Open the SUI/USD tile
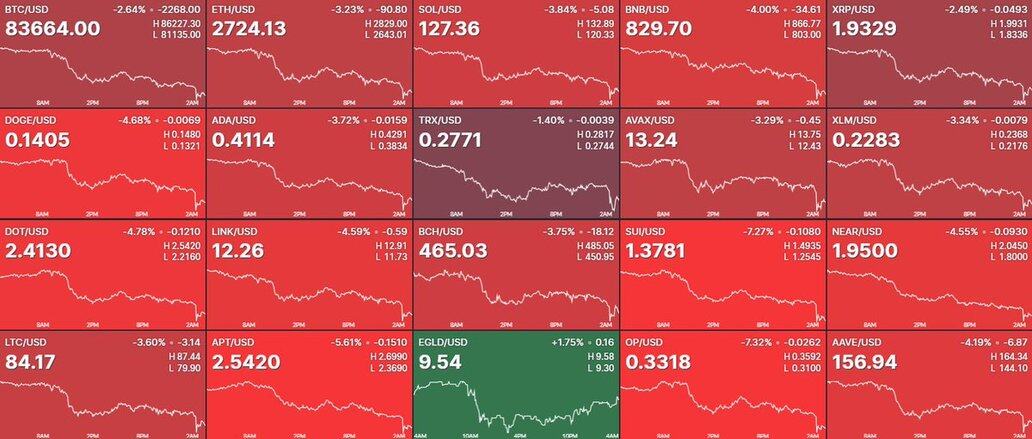This screenshot has width=1032, height=439. pos(723,275)
